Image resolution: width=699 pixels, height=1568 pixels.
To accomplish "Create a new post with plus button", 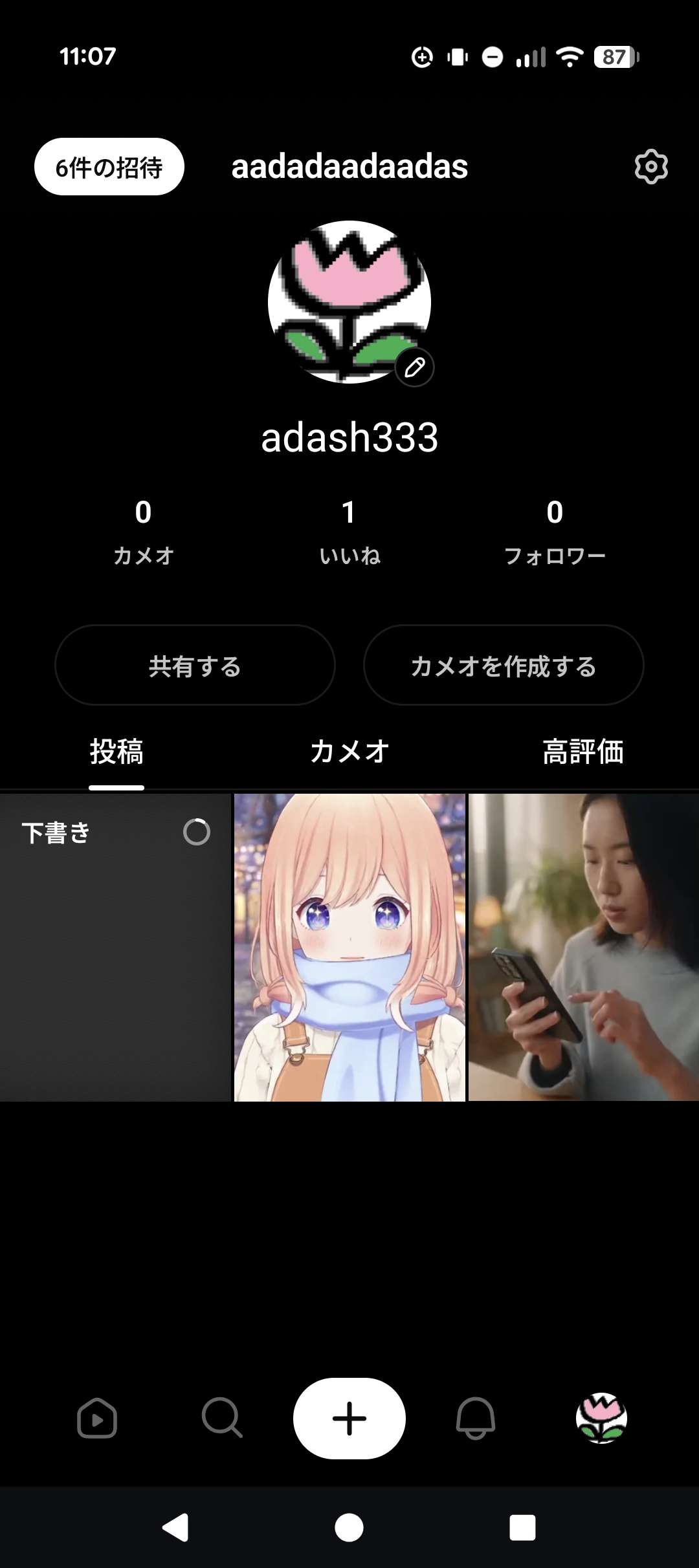I will point(349,1419).
